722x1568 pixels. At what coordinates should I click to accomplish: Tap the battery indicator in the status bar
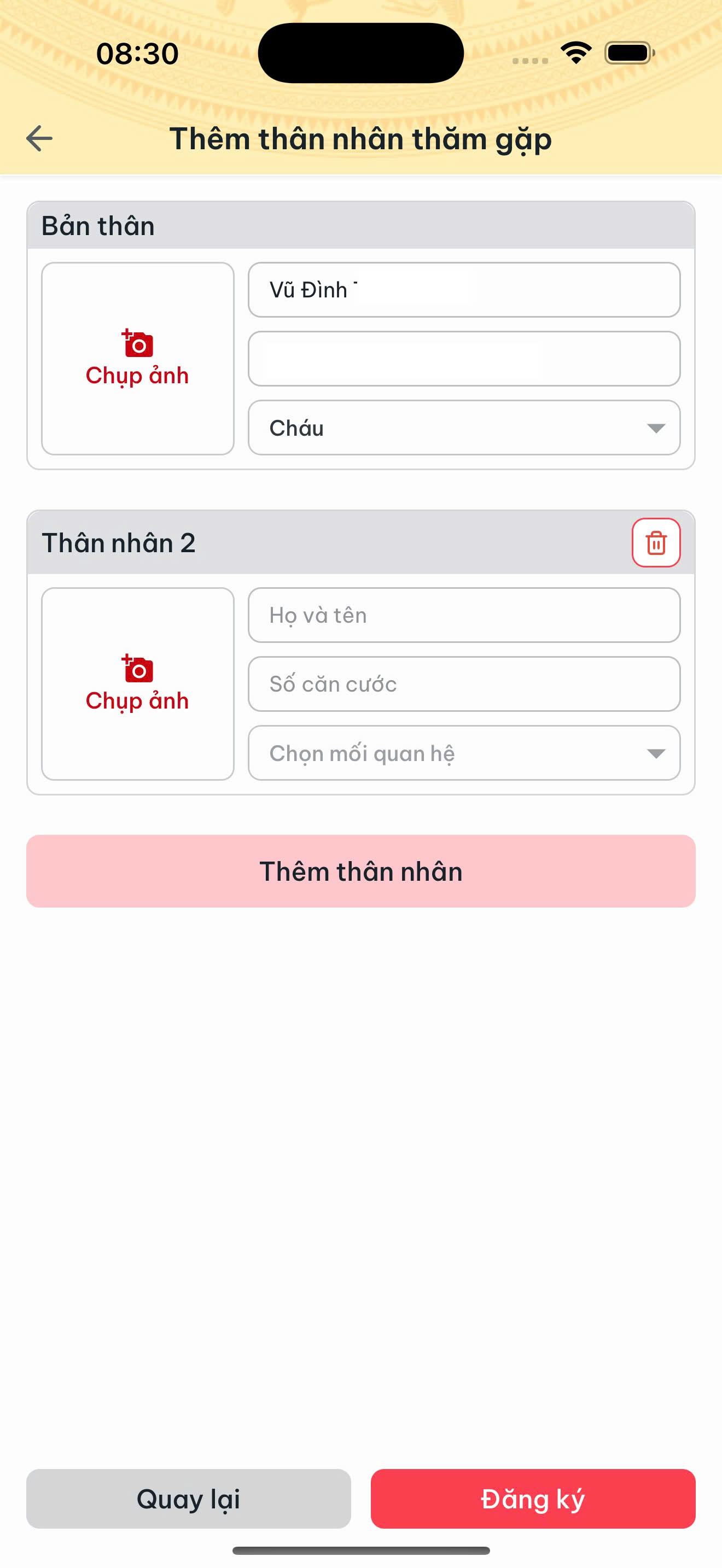pyautogui.click(x=625, y=54)
